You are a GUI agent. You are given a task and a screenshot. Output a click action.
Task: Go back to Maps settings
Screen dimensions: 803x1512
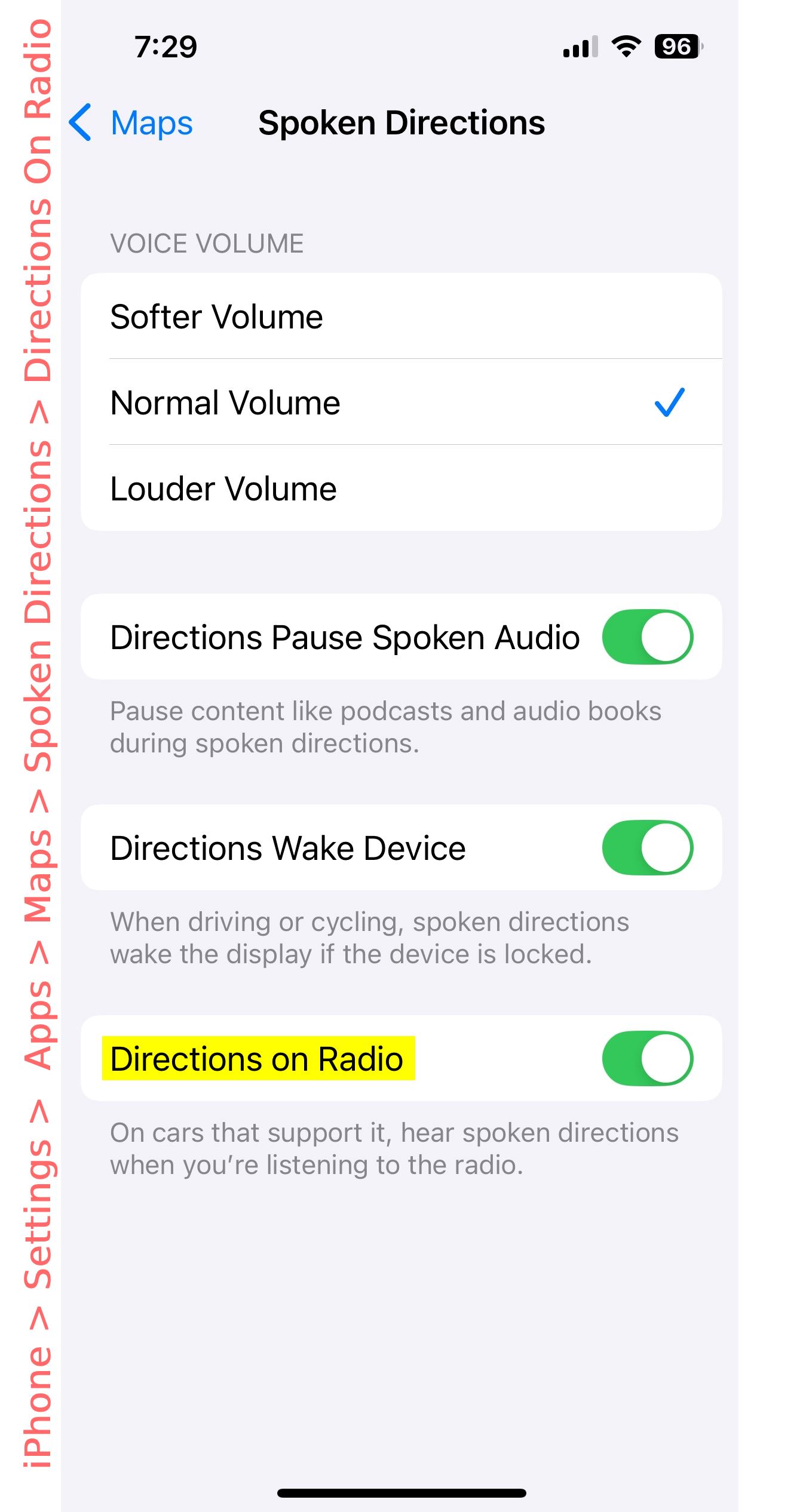pyautogui.click(x=131, y=123)
